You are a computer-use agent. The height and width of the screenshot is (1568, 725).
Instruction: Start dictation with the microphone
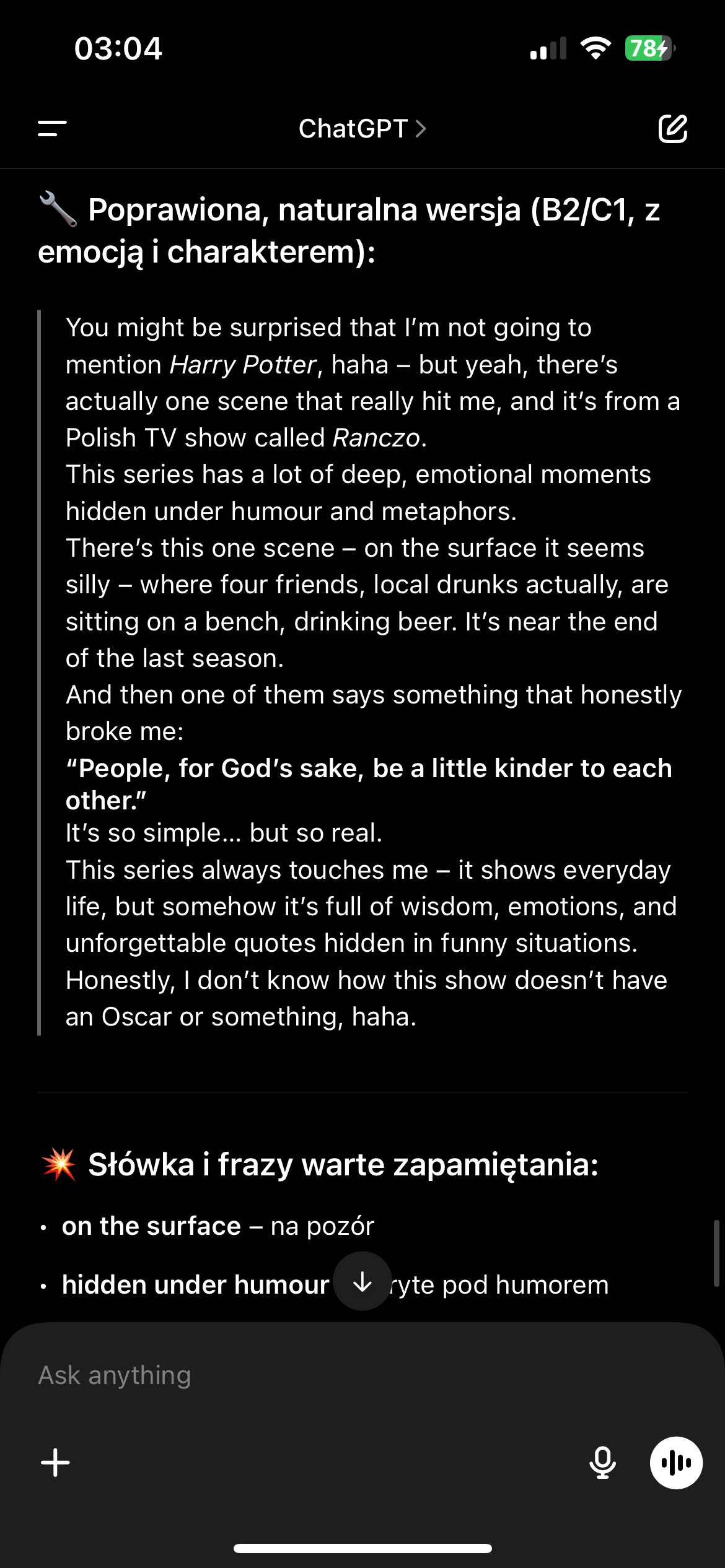(x=602, y=1463)
